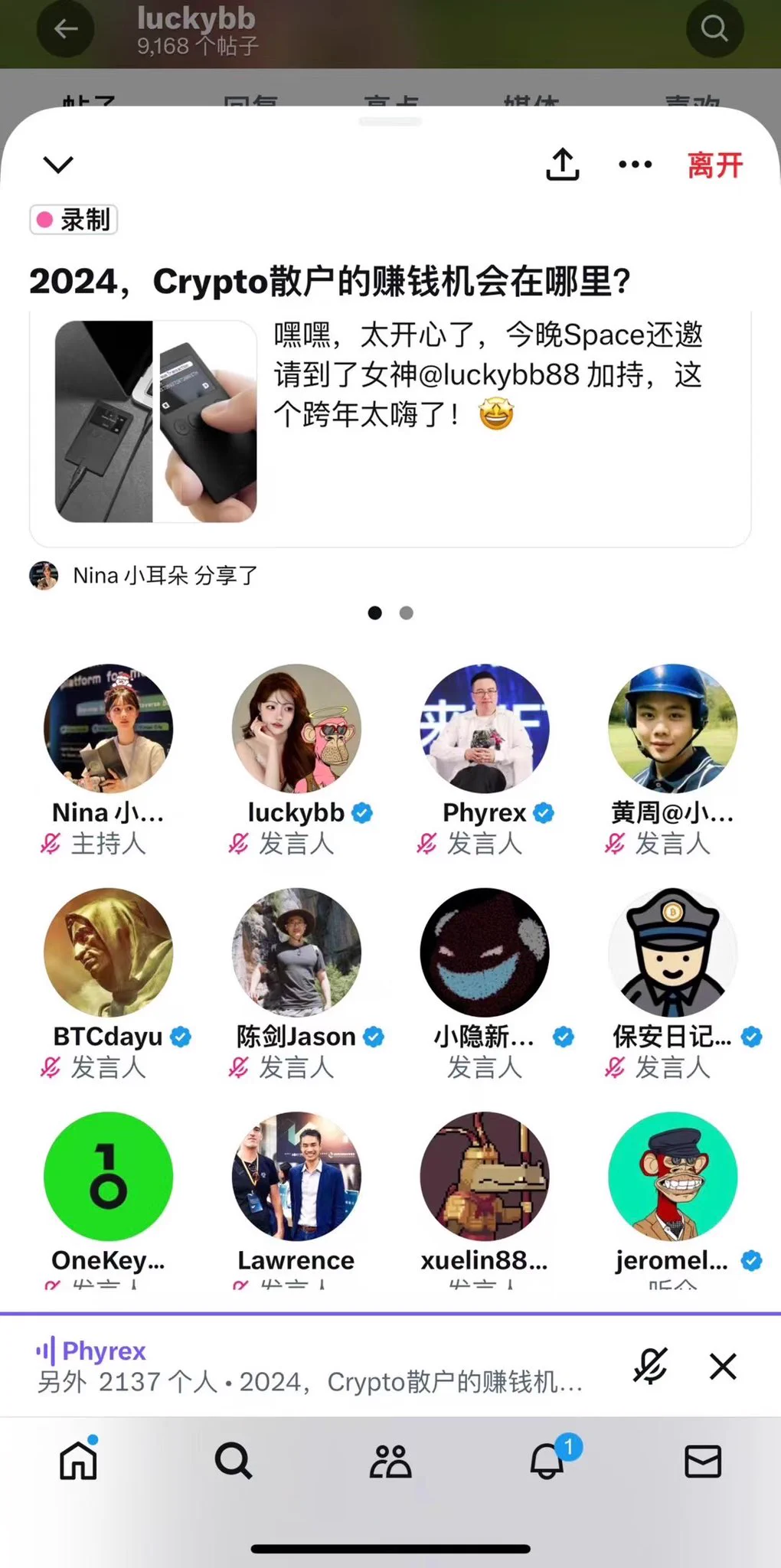Viewport: 781px width, 1568px height.
Task: Go to the Home tab
Action: 79,1461
